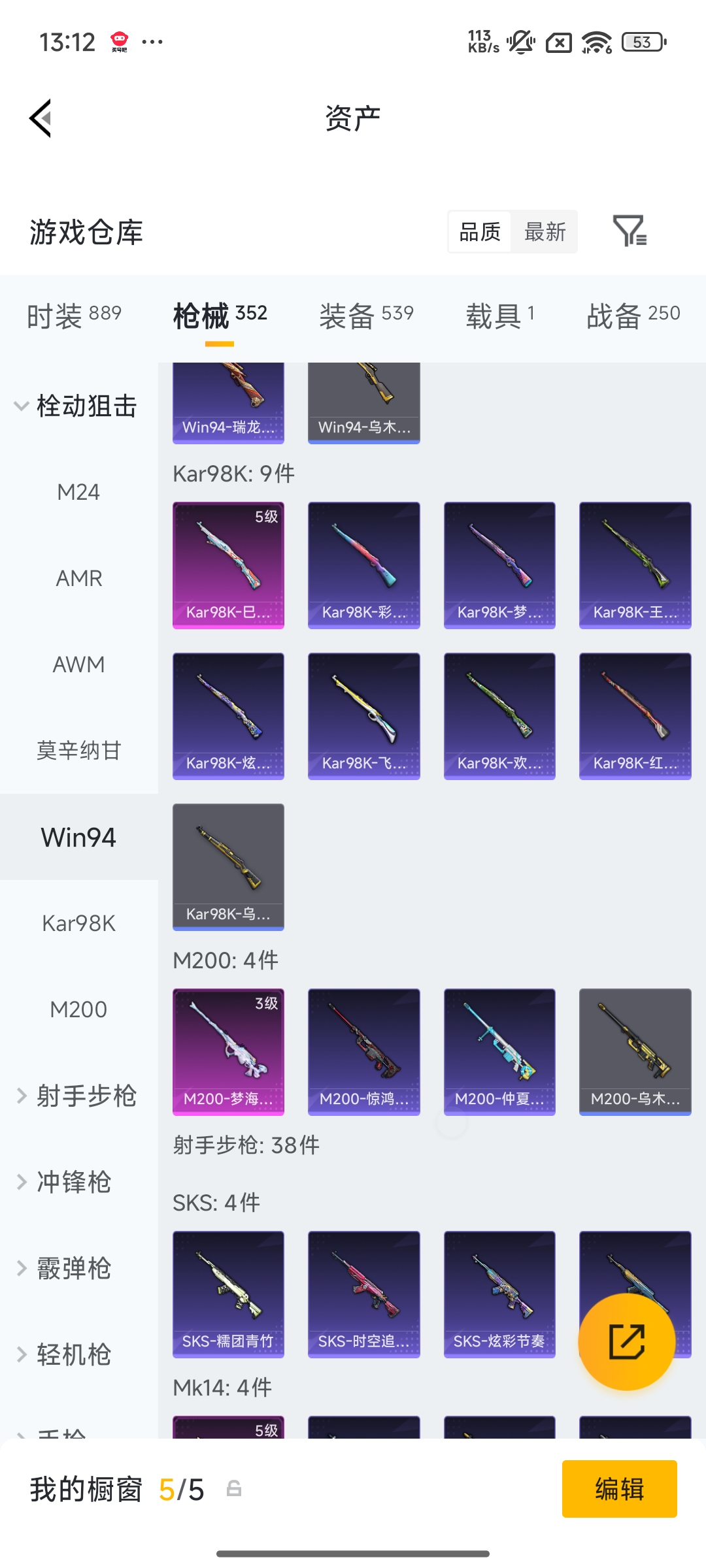Go back using the top-left arrow

tap(41, 119)
